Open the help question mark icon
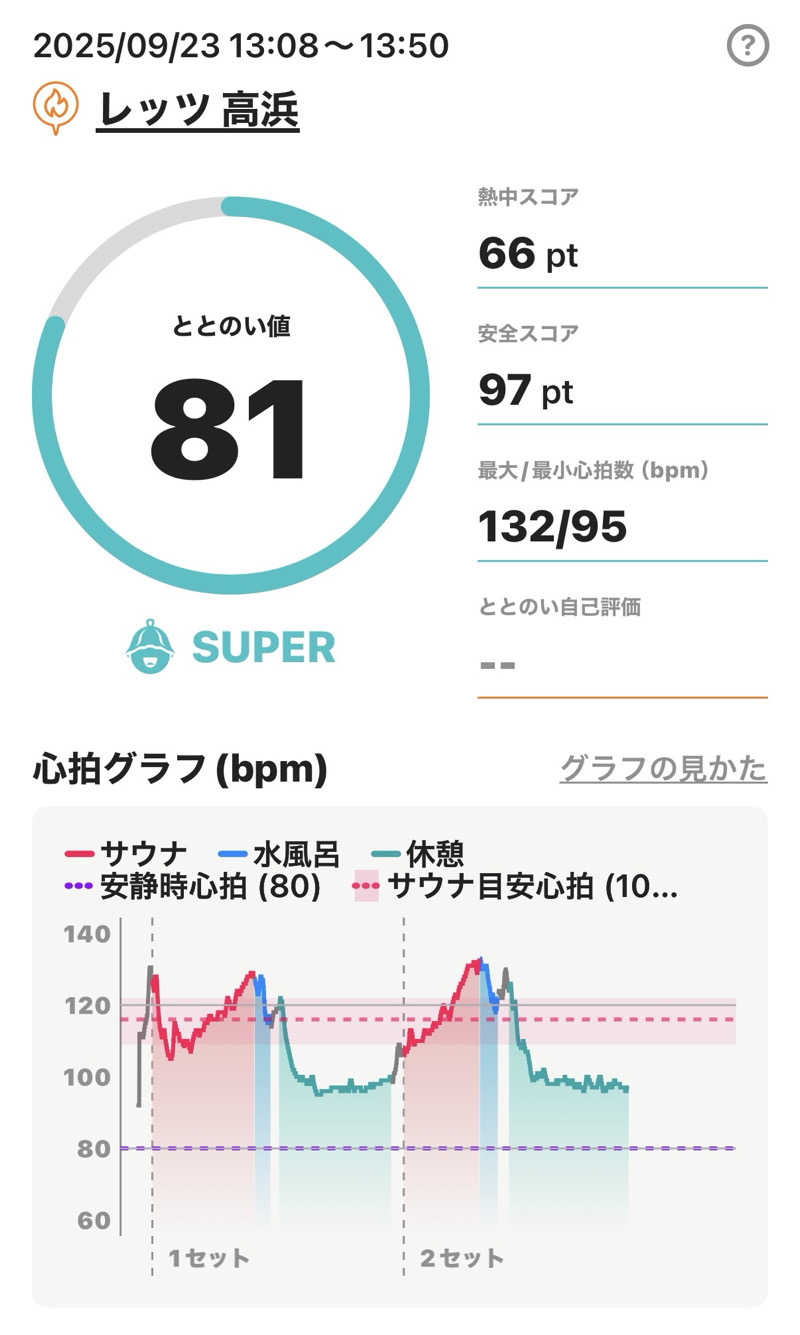The width and height of the screenshot is (800, 1335). coord(747,46)
